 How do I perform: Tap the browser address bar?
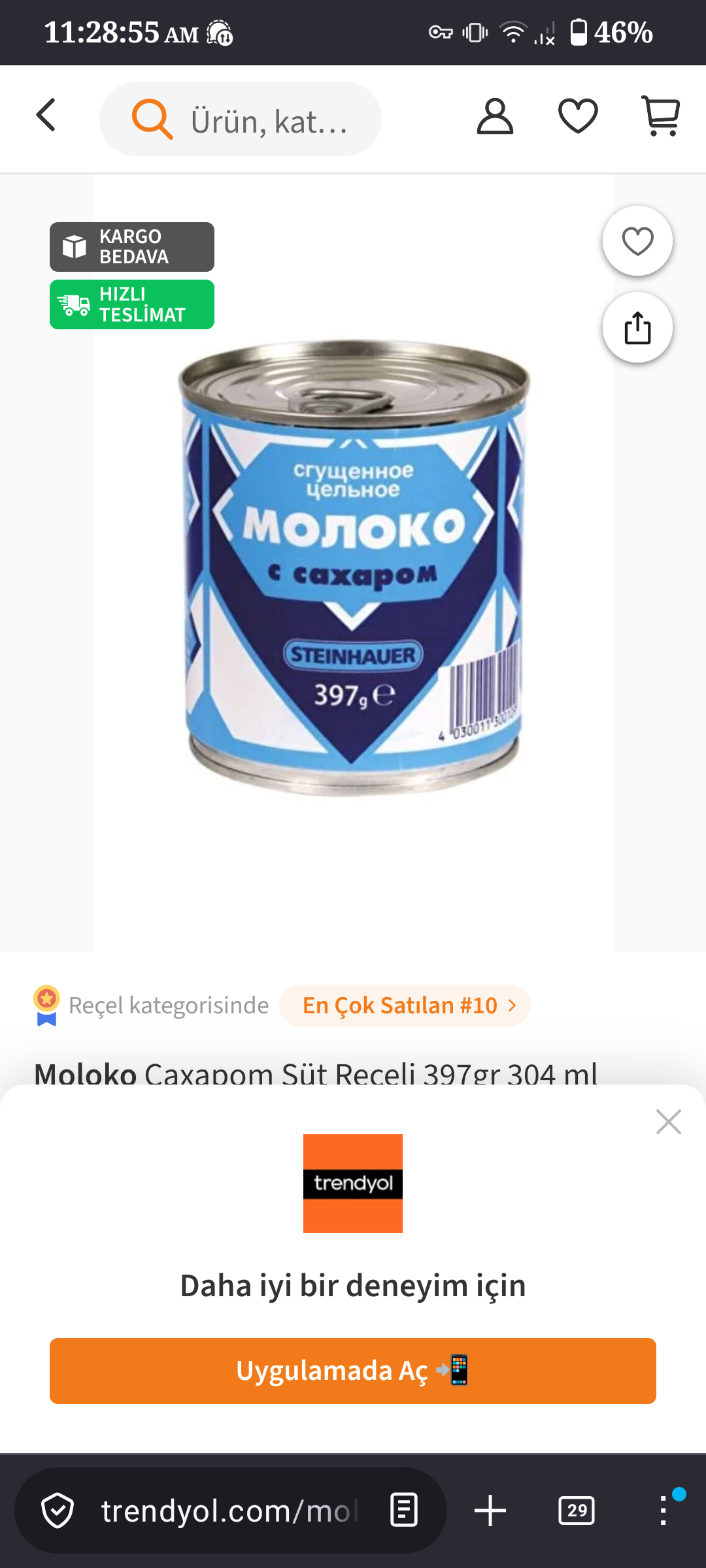pyautogui.click(x=229, y=1511)
